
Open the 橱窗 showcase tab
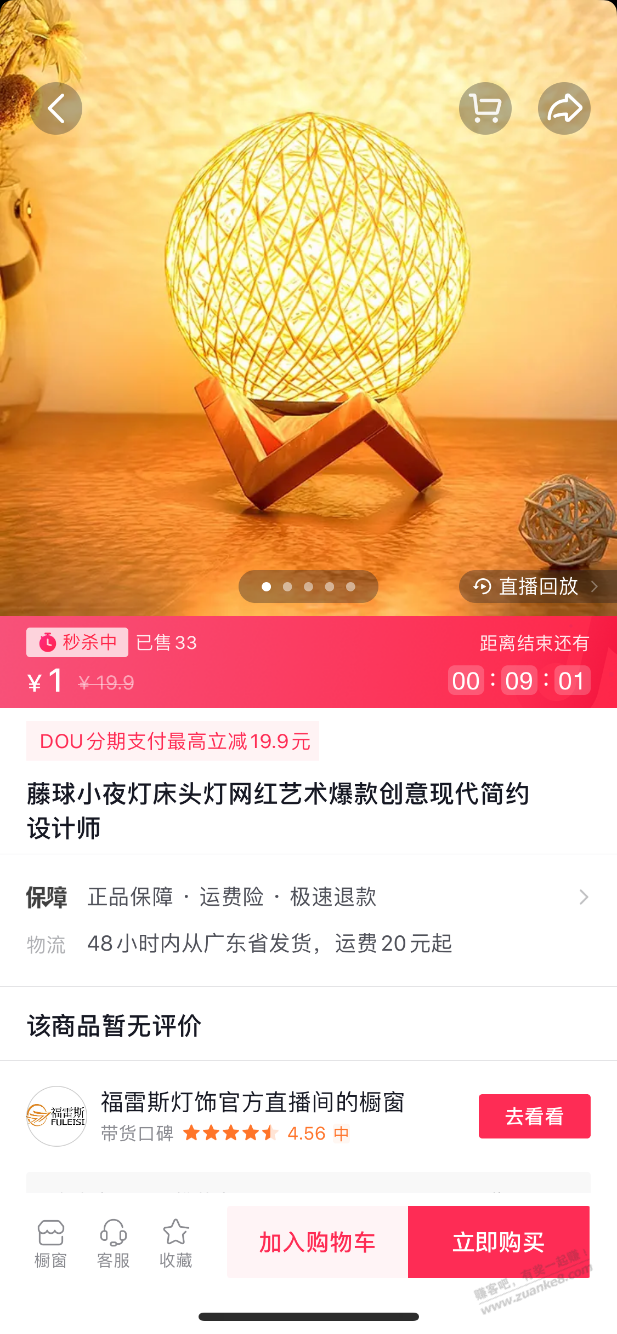click(x=51, y=1243)
